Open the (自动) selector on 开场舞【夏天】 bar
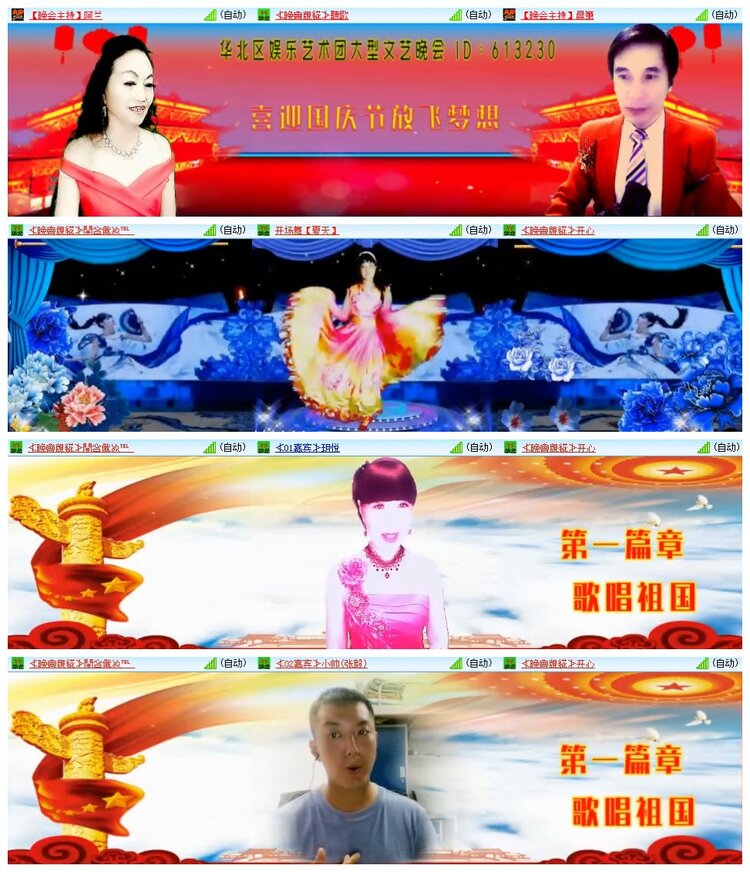This screenshot has width=750, height=872. coord(478,230)
